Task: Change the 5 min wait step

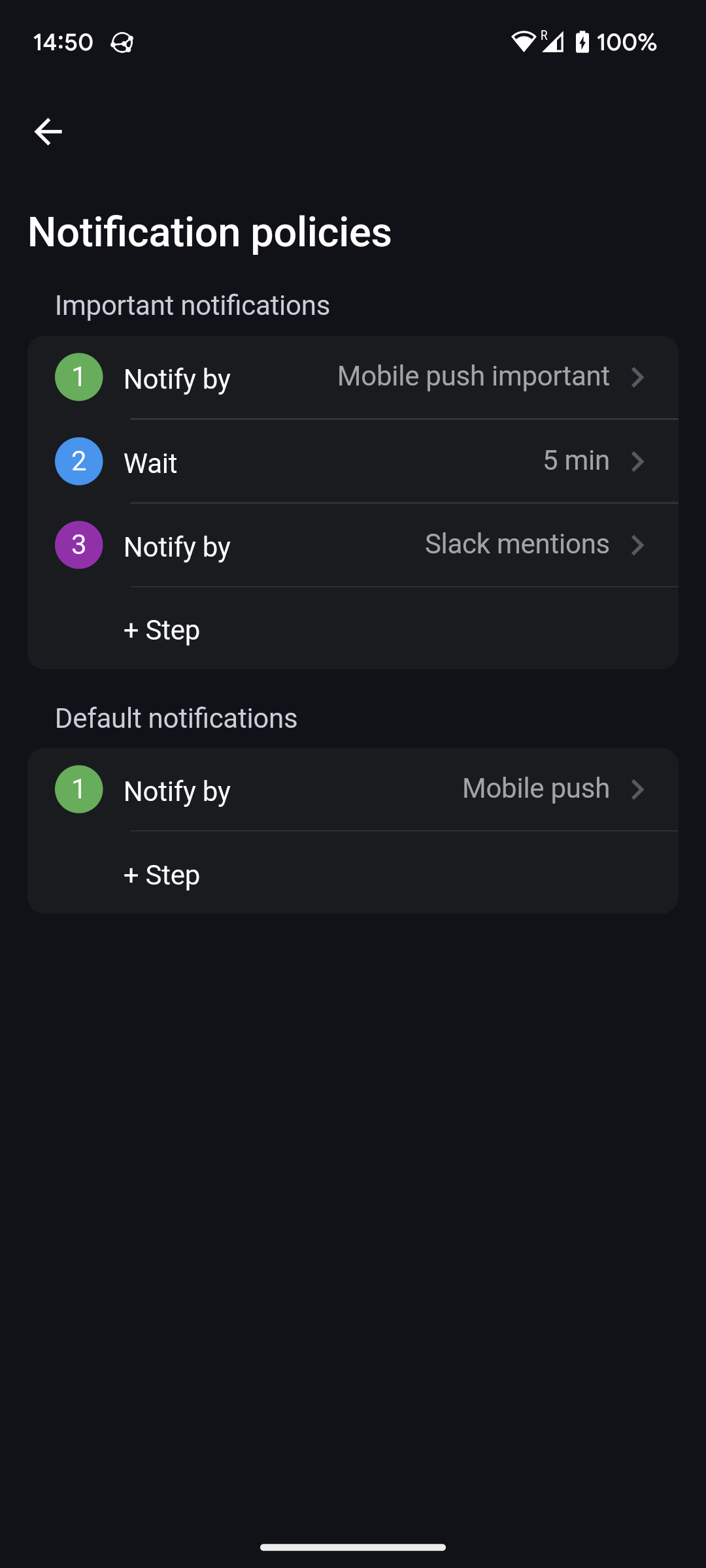Action: [353, 461]
